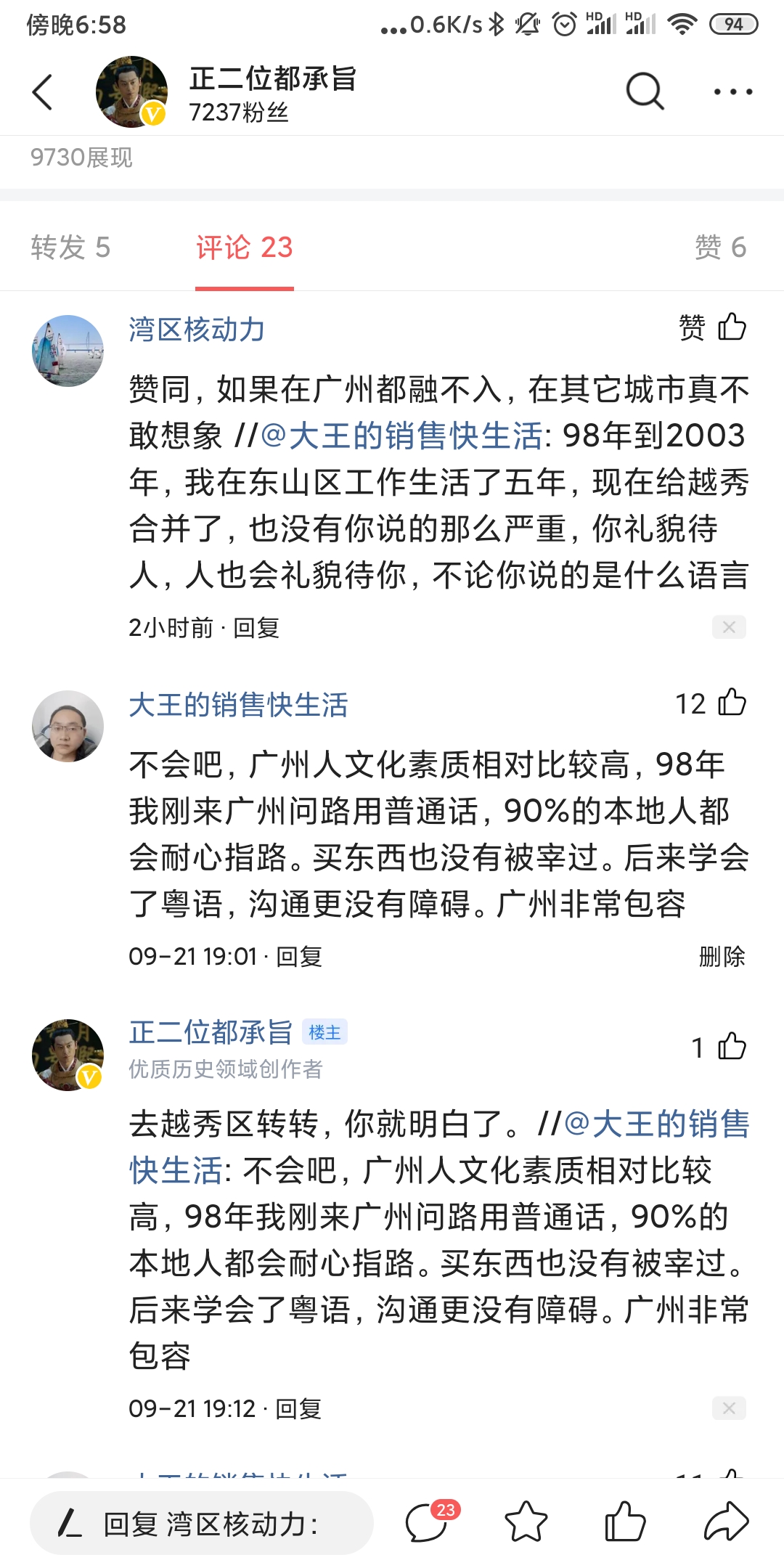
Task: Tap 删除 to delete your comment
Action: [x=722, y=957]
